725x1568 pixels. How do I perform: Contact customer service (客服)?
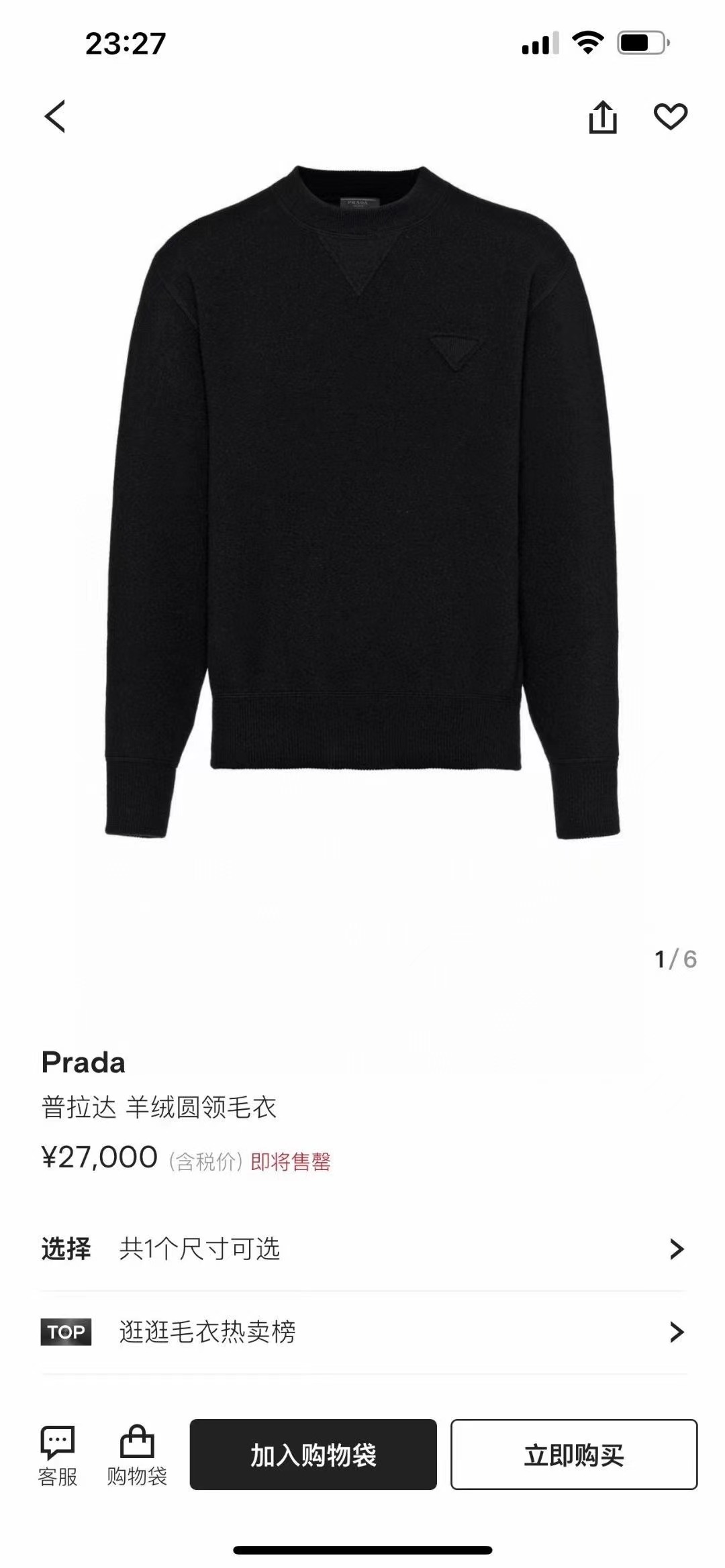point(58,1455)
